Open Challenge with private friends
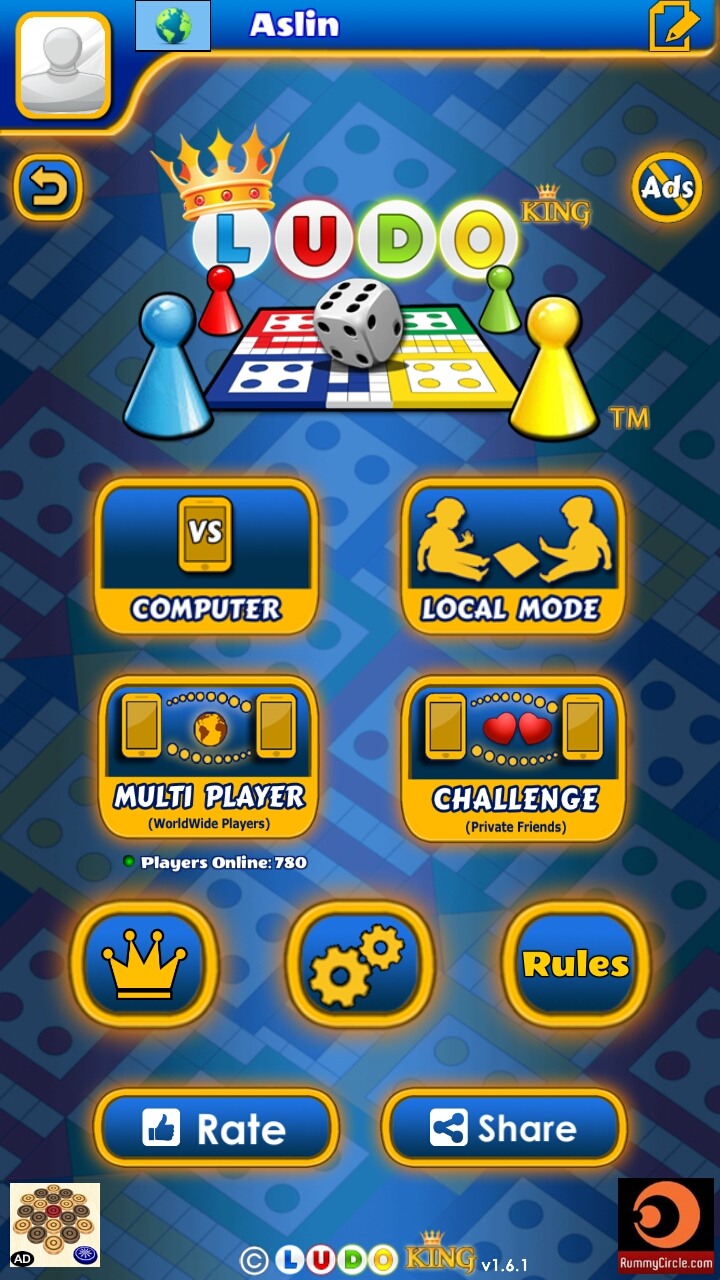 point(514,757)
